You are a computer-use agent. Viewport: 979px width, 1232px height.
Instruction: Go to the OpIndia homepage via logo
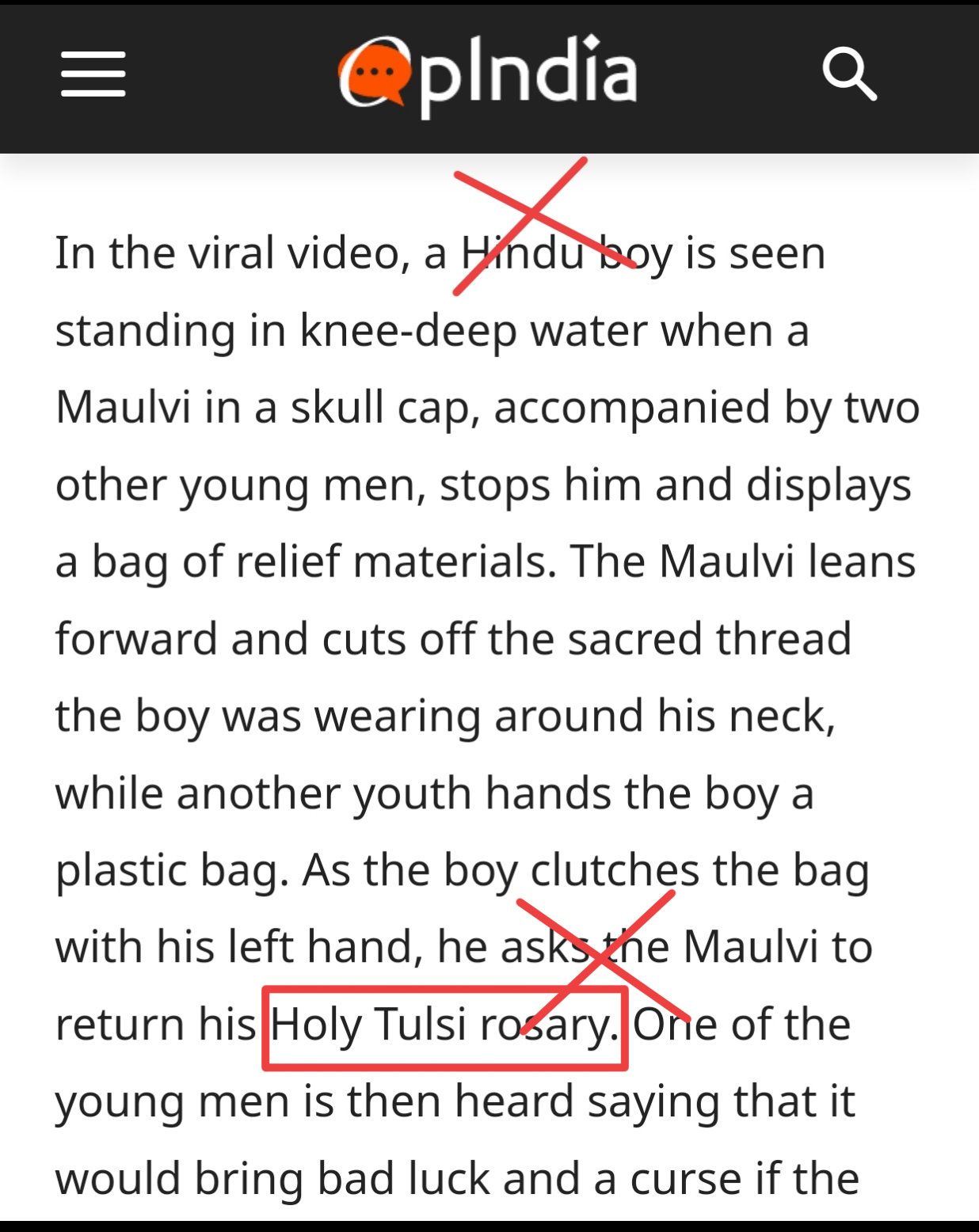click(x=488, y=76)
